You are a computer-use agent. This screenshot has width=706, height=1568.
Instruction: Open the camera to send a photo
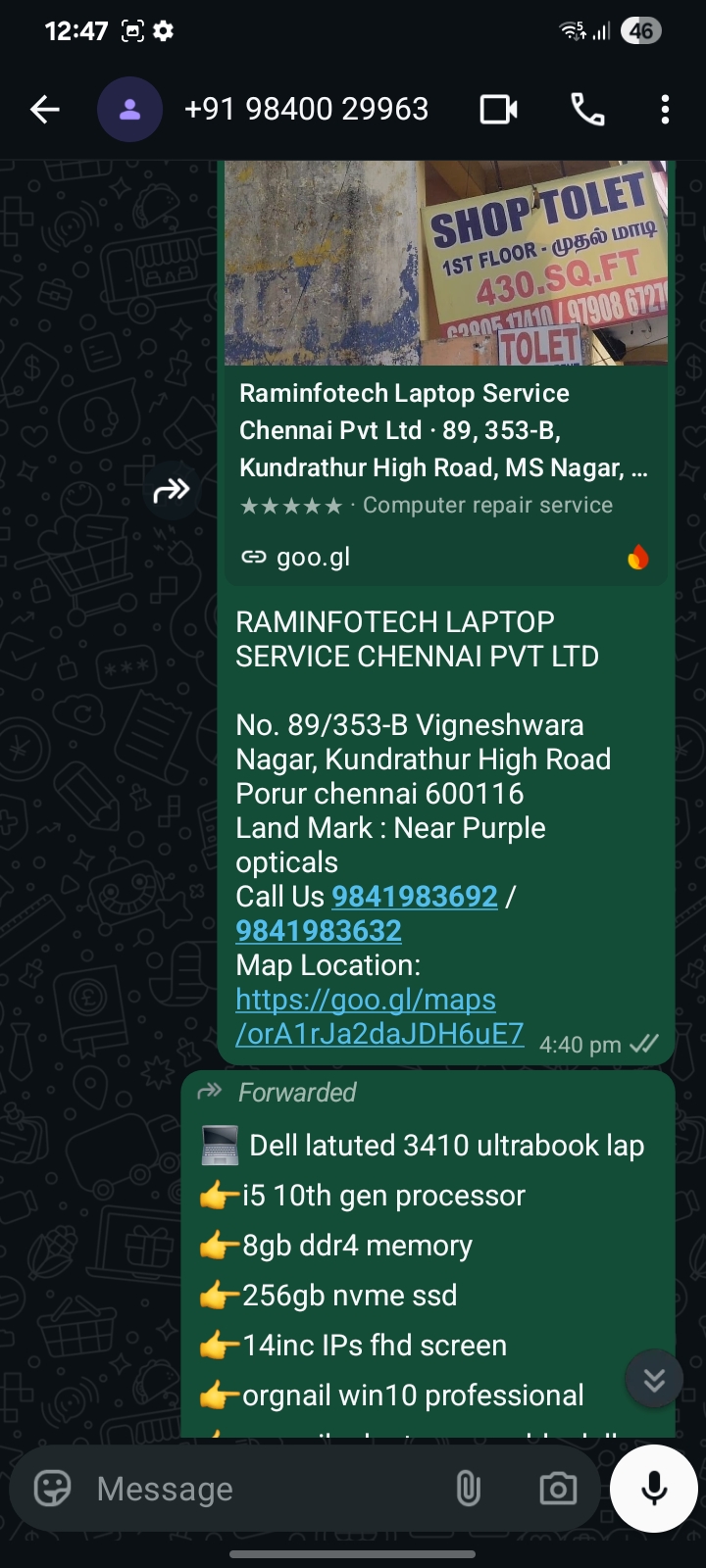(x=558, y=1489)
